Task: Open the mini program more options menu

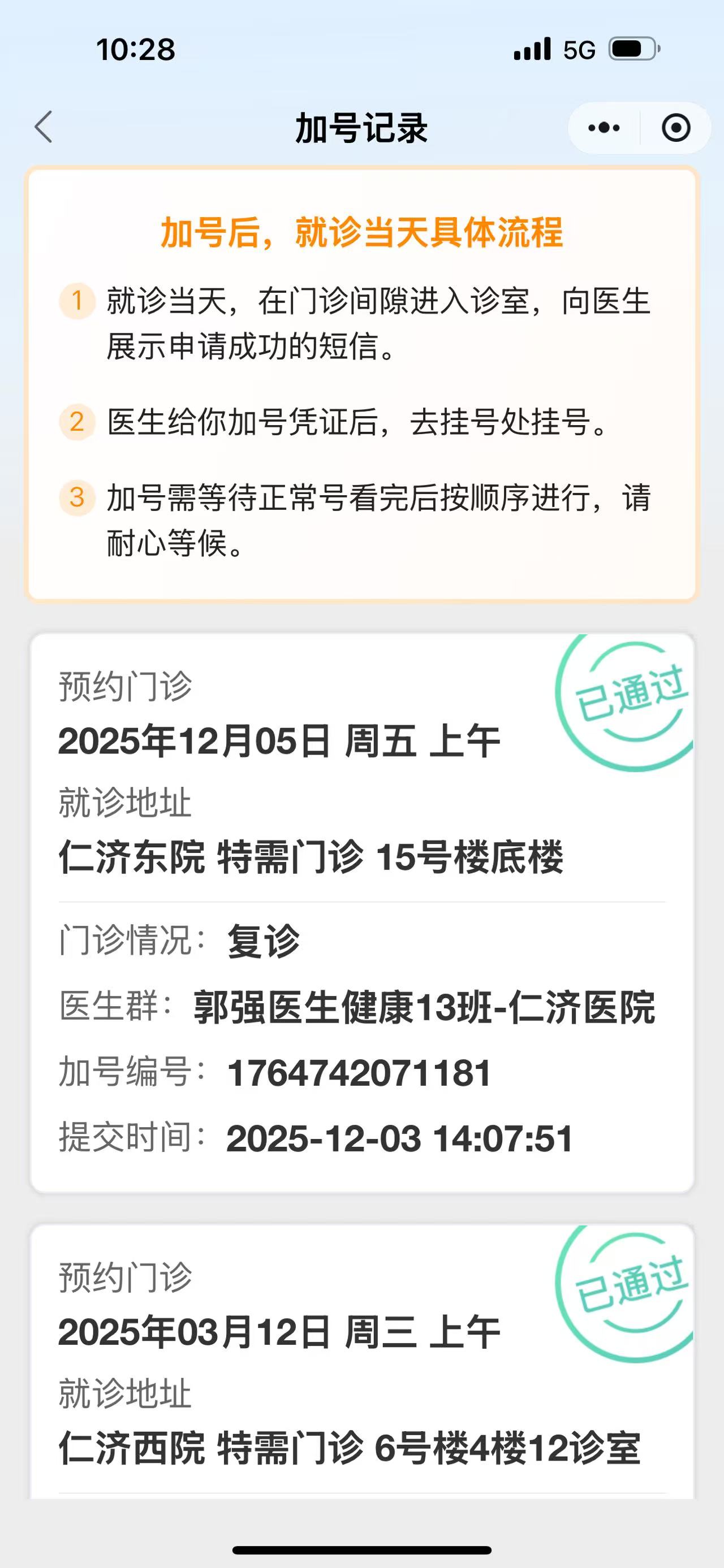Action: pos(604,128)
